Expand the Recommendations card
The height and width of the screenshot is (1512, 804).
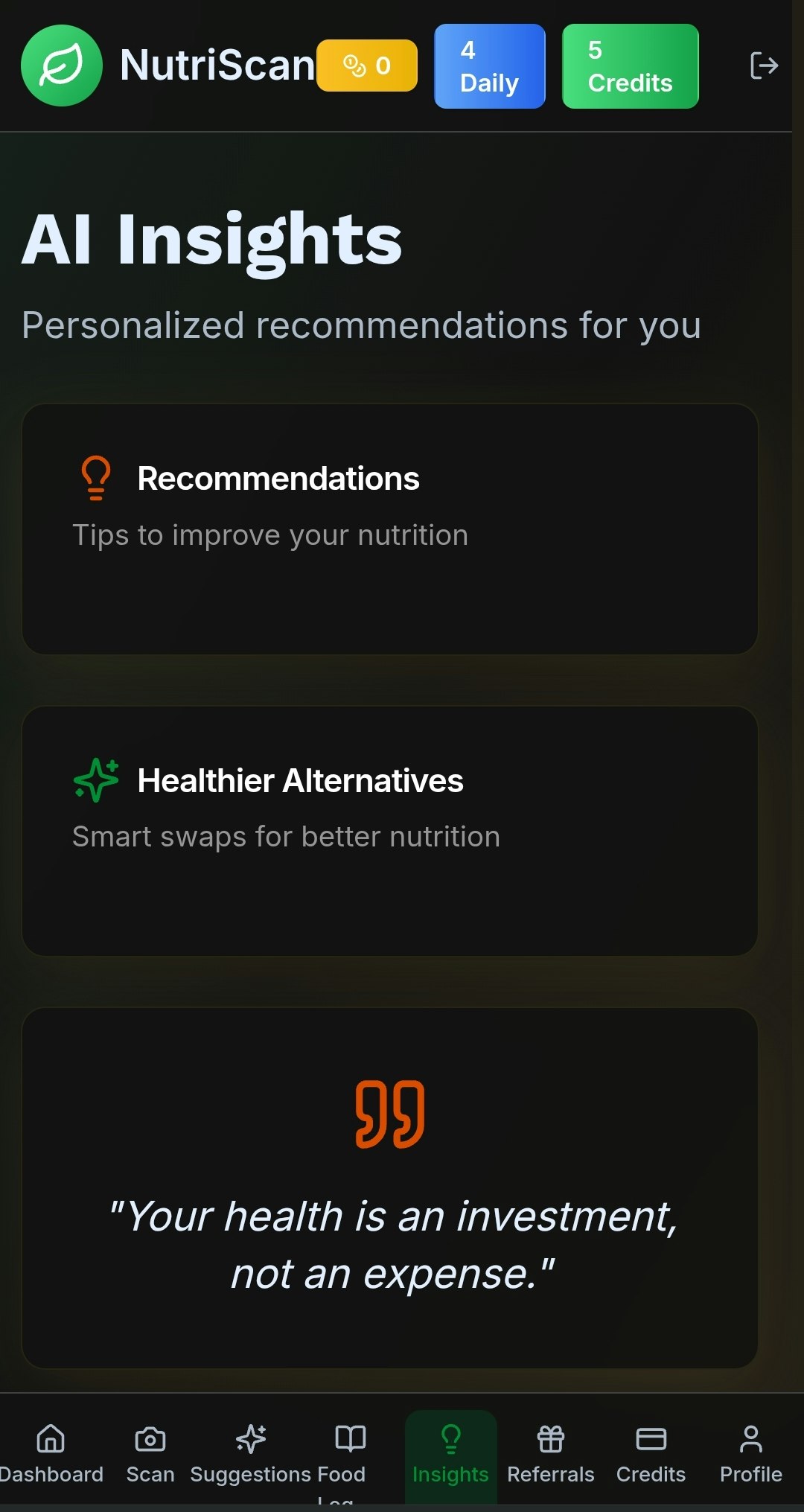tap(391, 529)
